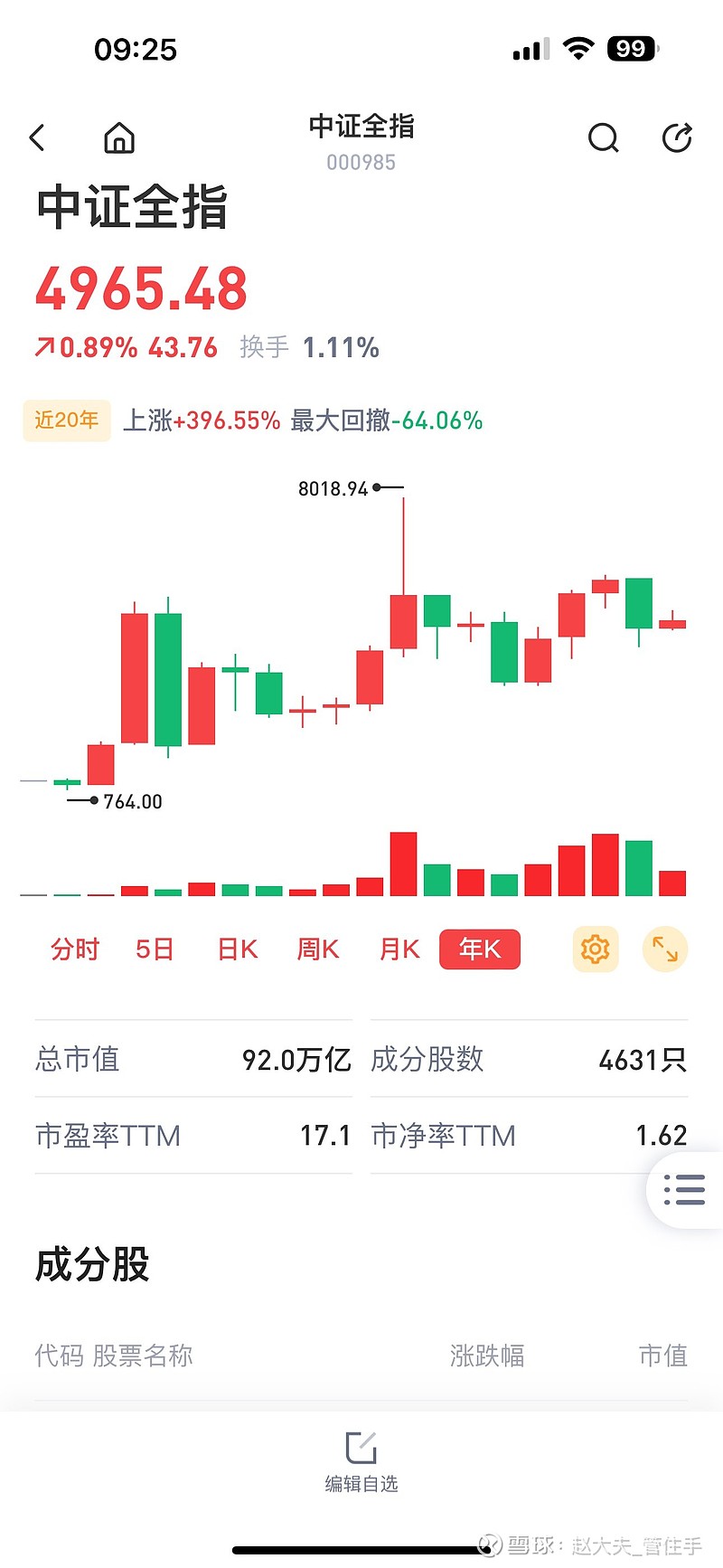This screenshot has width=723, height=1568.
Task: Keep 年K period selected
Action: click(479, 949)
